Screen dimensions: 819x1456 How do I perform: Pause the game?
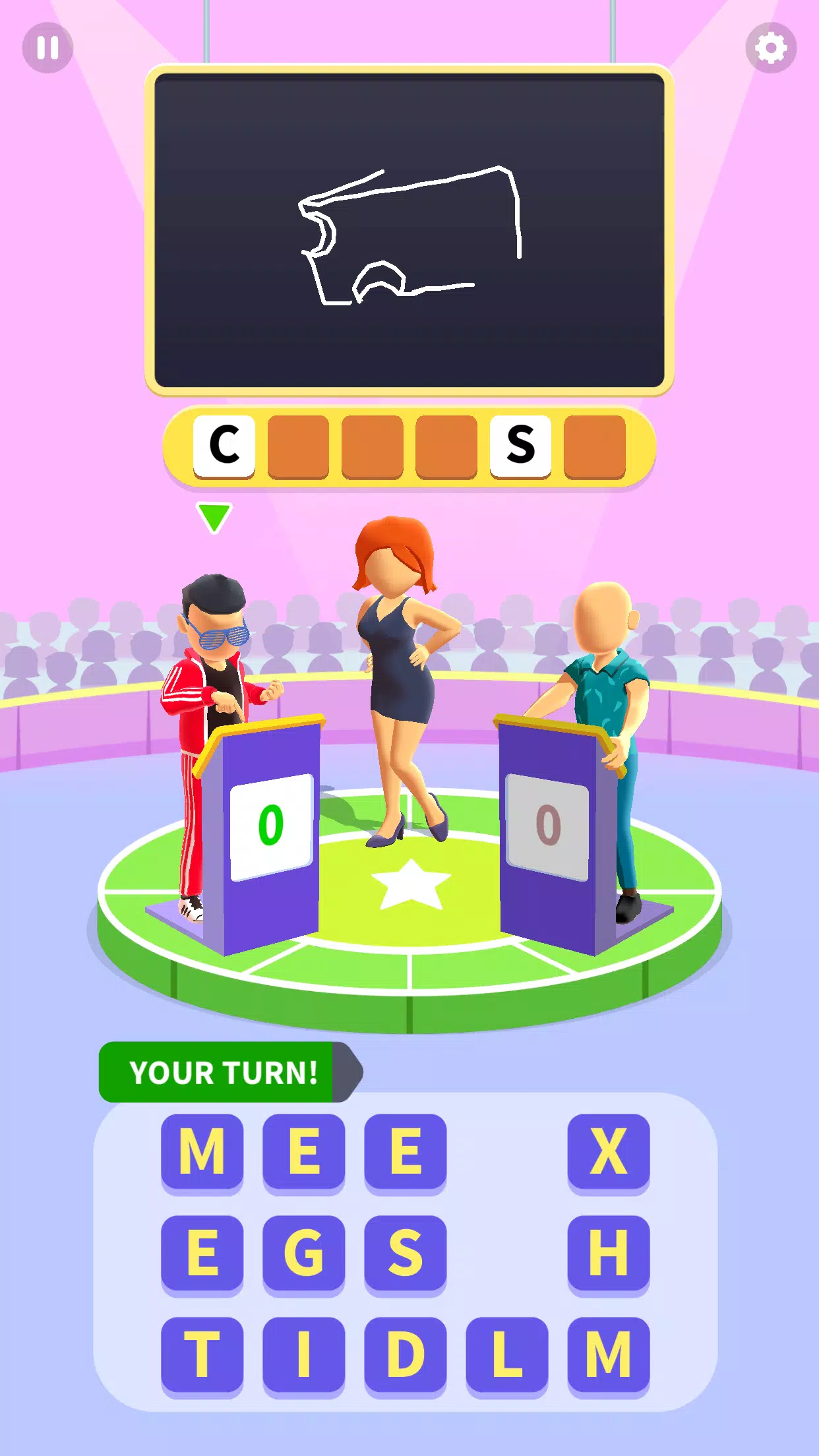tap(47, 47)
